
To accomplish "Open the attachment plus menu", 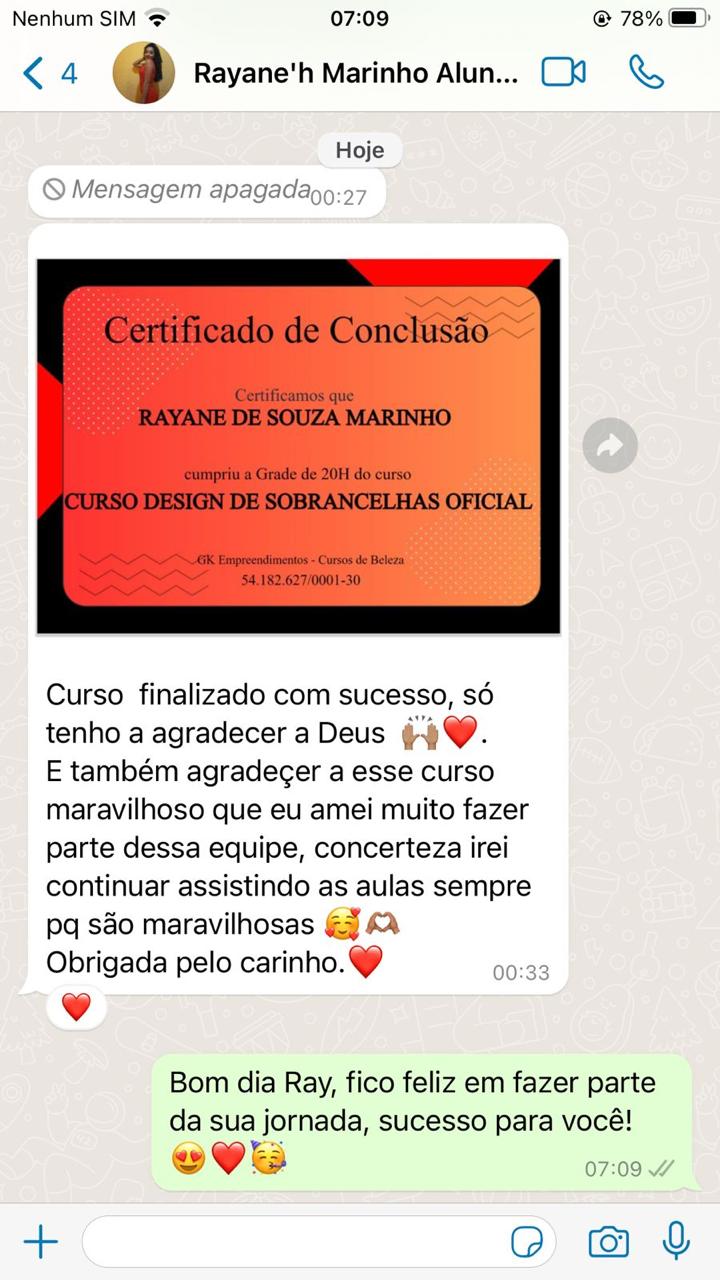I will 41,1242.
